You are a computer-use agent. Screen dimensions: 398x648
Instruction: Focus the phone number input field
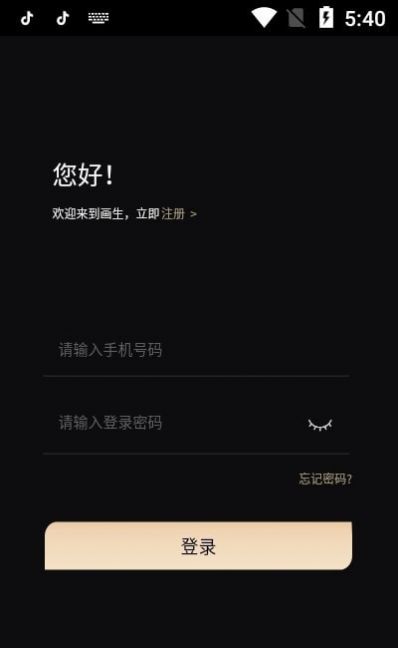[197, 350]
